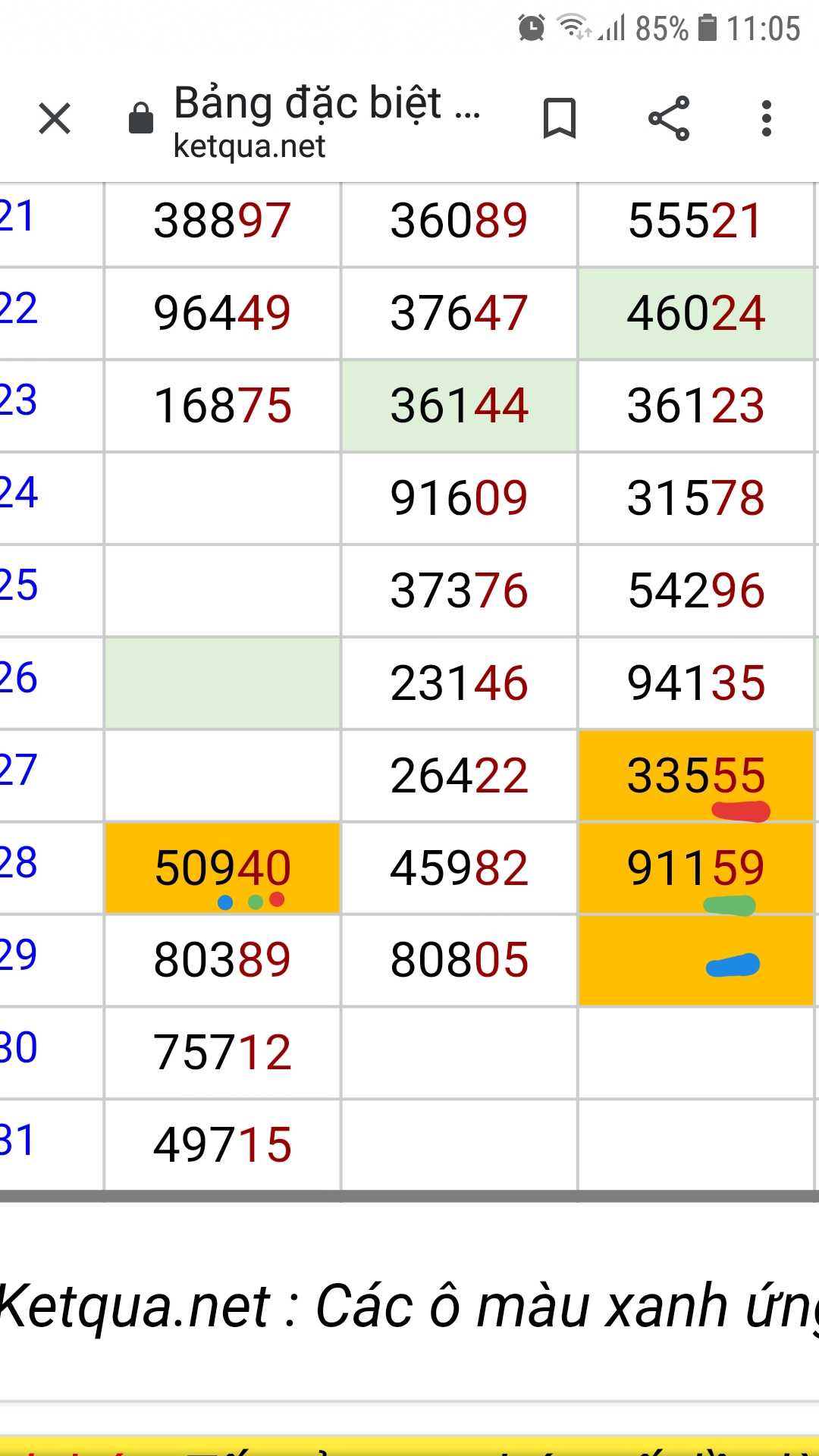View the site security lock info
The image size is (819, 1456).
tap(141, 119)
